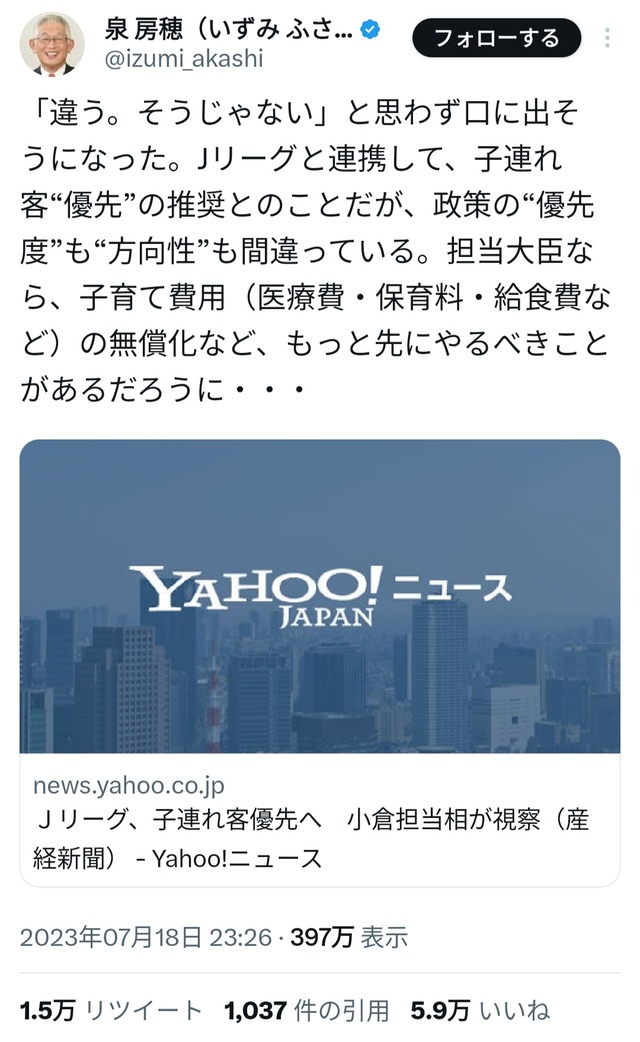View the 1.5万 リツイート list
Viewport: 640px width, 1042px height.
pos(111,1010)
